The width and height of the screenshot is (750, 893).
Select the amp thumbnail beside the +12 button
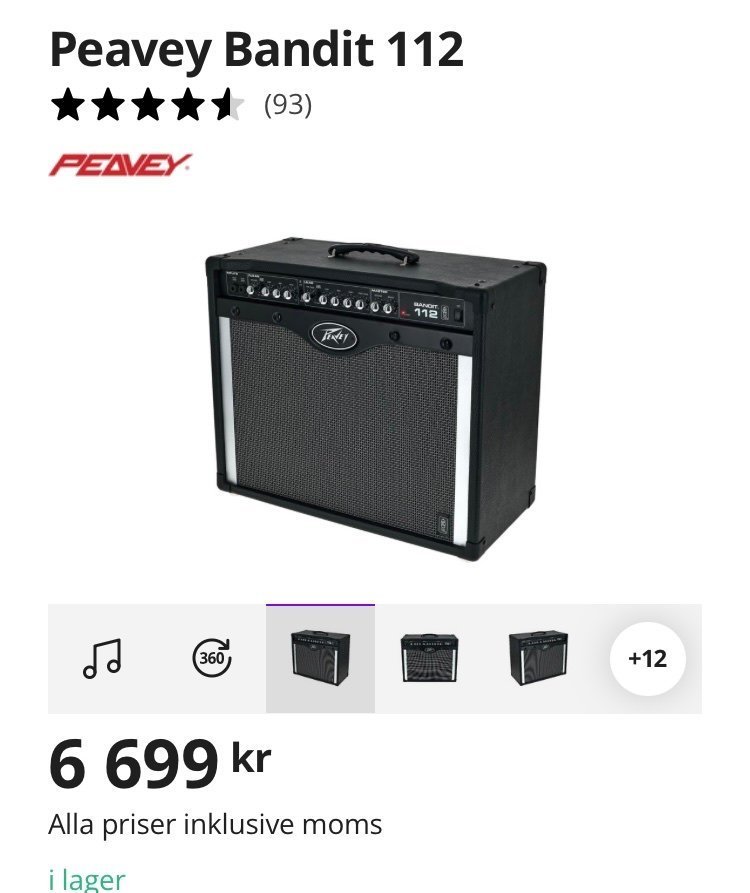point(538,659)
